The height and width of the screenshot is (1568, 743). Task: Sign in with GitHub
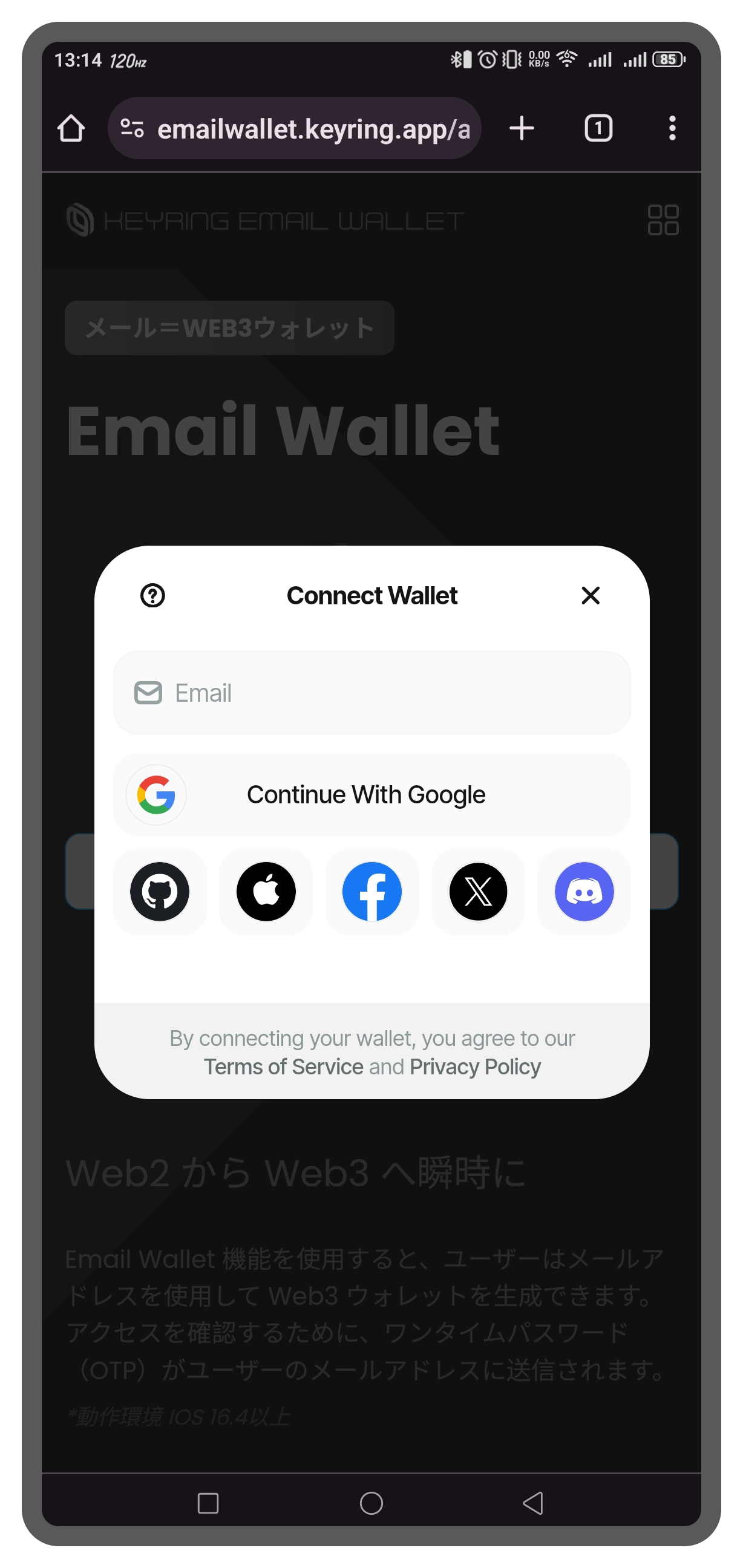(x=160, y=892)
